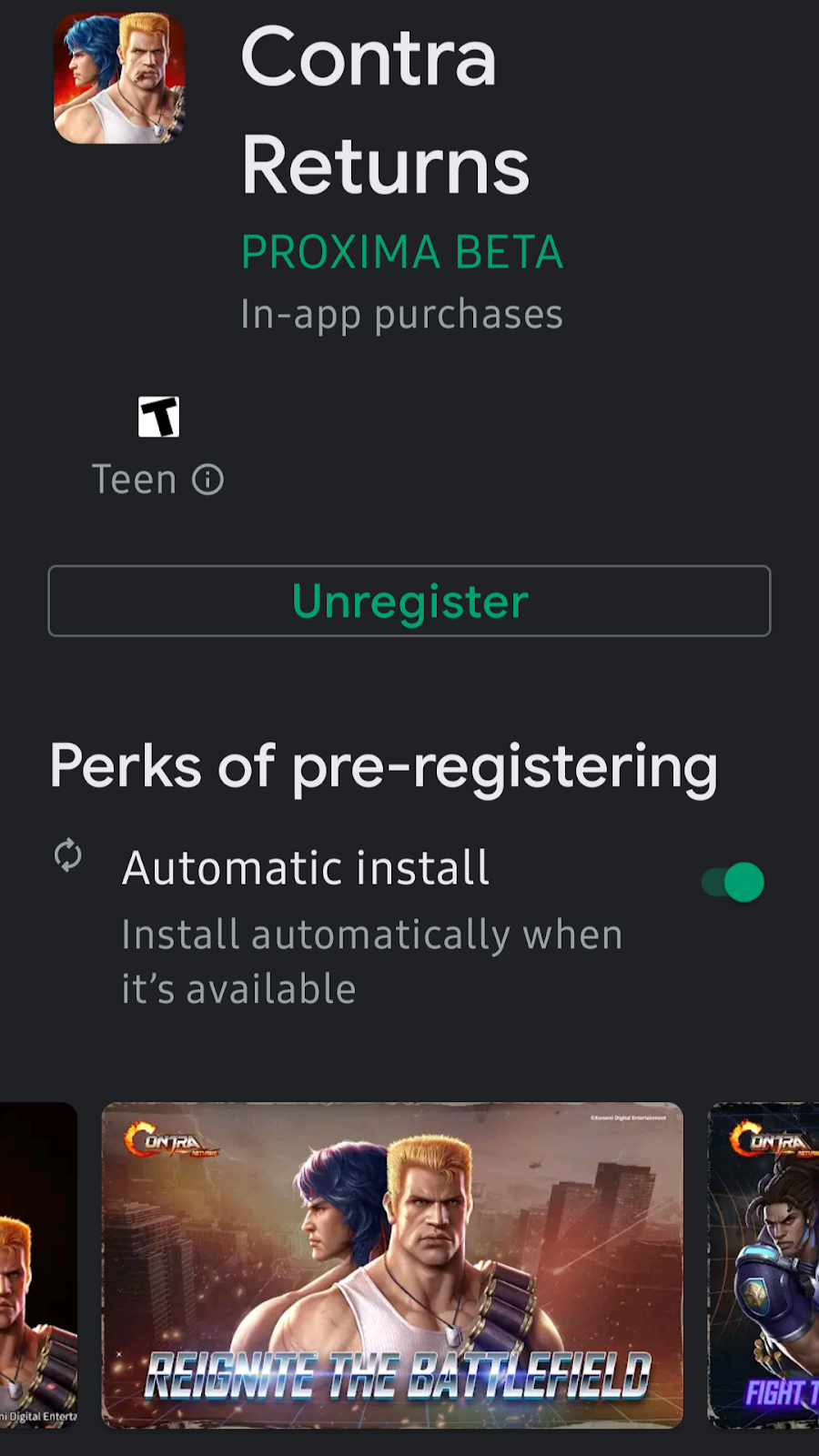View Teen content rating info
The image size is (819, 1456).
click(207, 480)
